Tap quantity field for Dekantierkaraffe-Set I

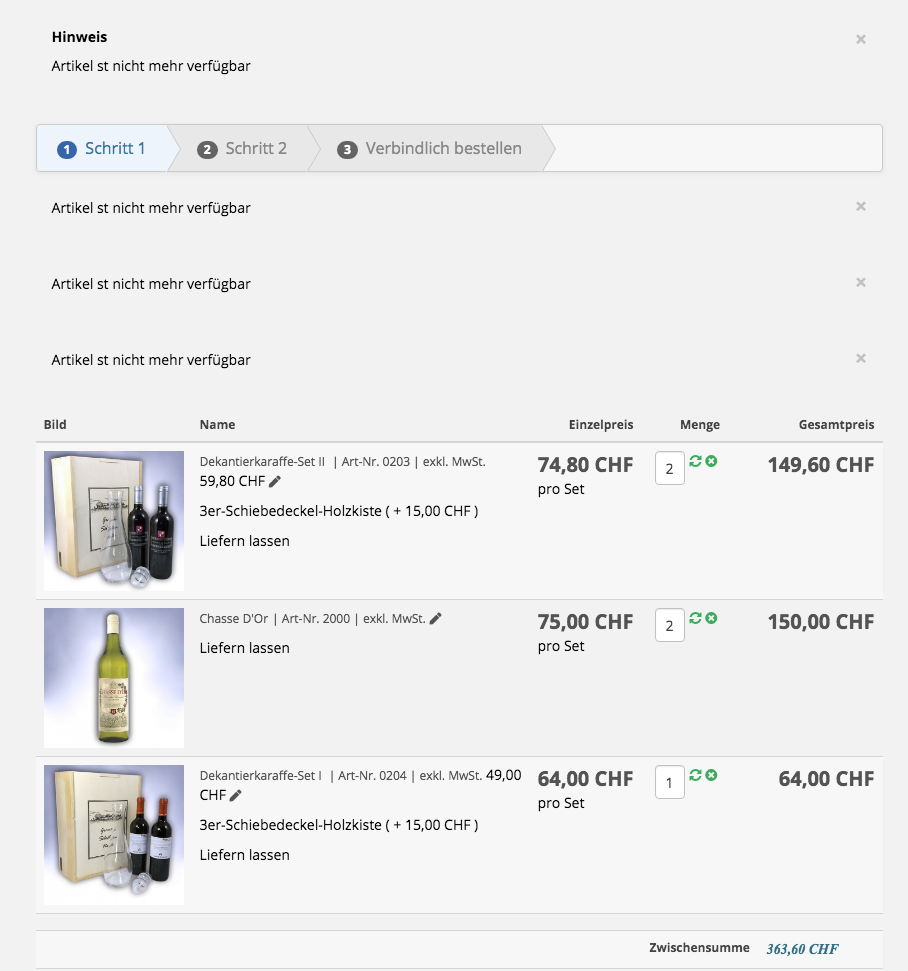[x=669, y=783]
